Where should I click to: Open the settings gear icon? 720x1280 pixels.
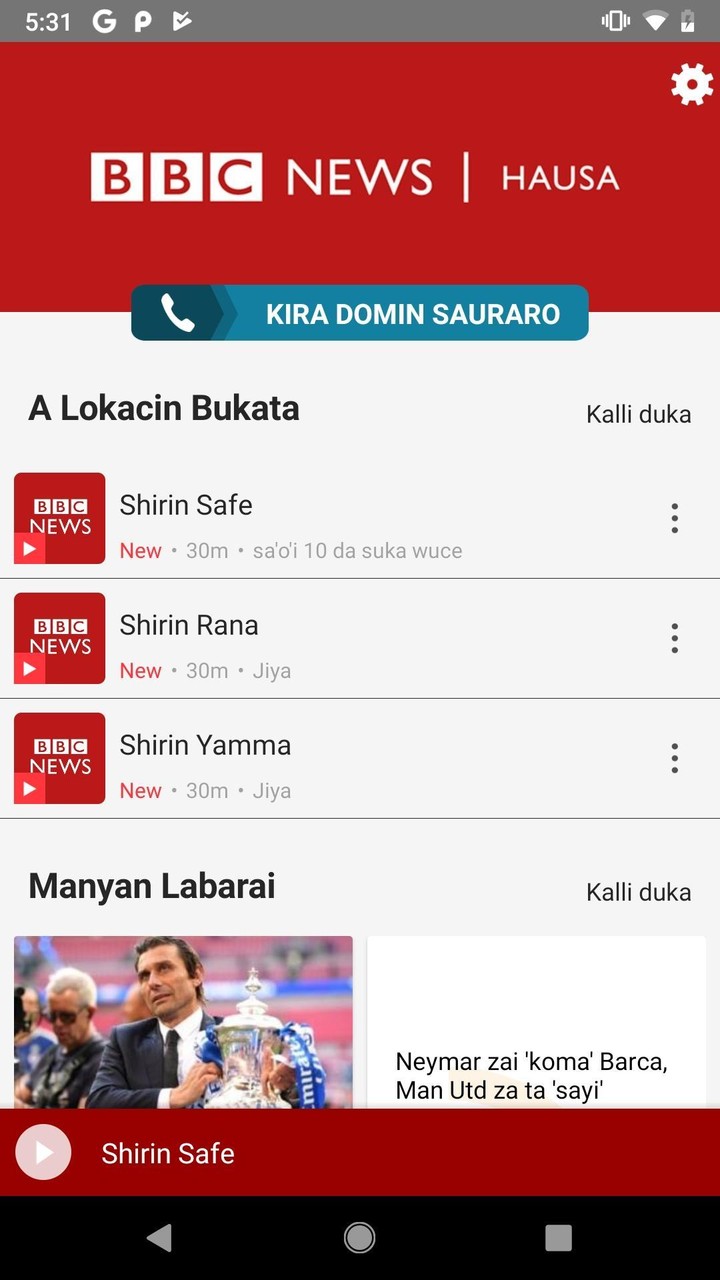[x=692, y=84]
